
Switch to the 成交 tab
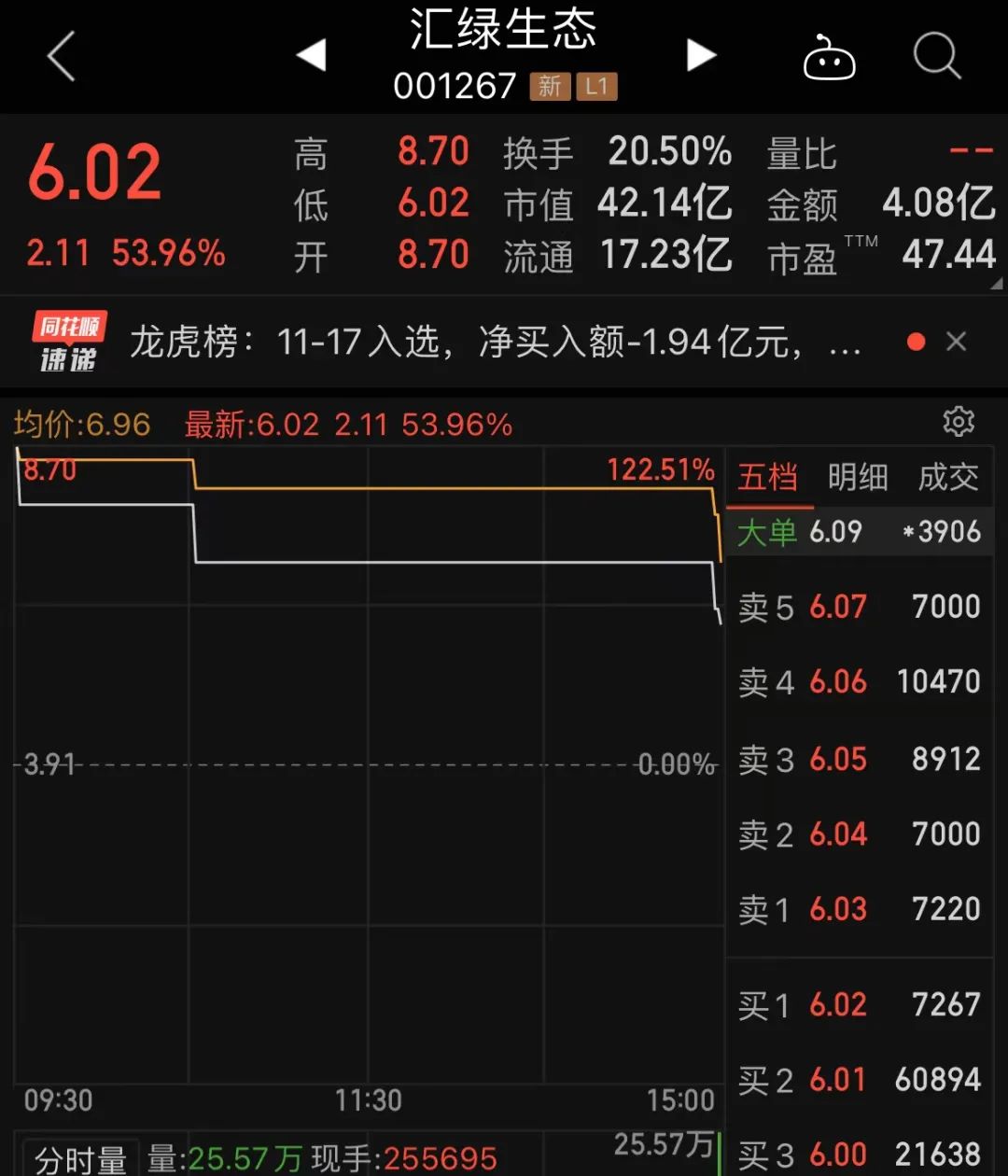[948, 478]
